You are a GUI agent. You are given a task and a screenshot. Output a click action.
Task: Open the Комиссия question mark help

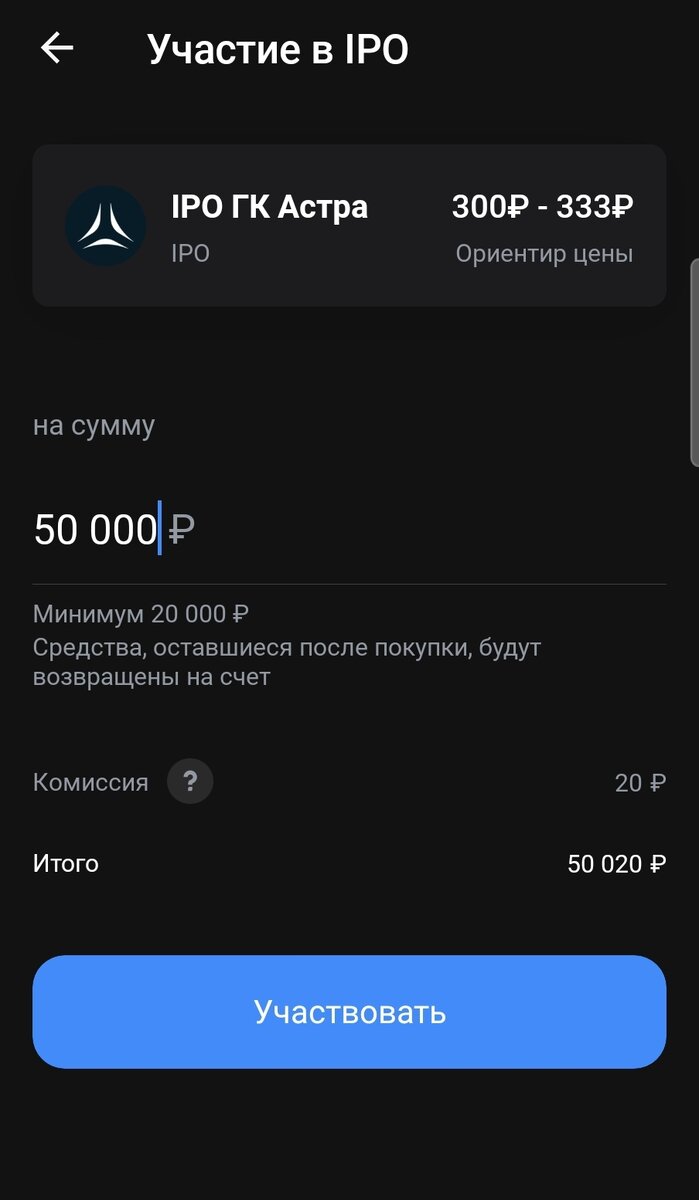pos(190,781)
